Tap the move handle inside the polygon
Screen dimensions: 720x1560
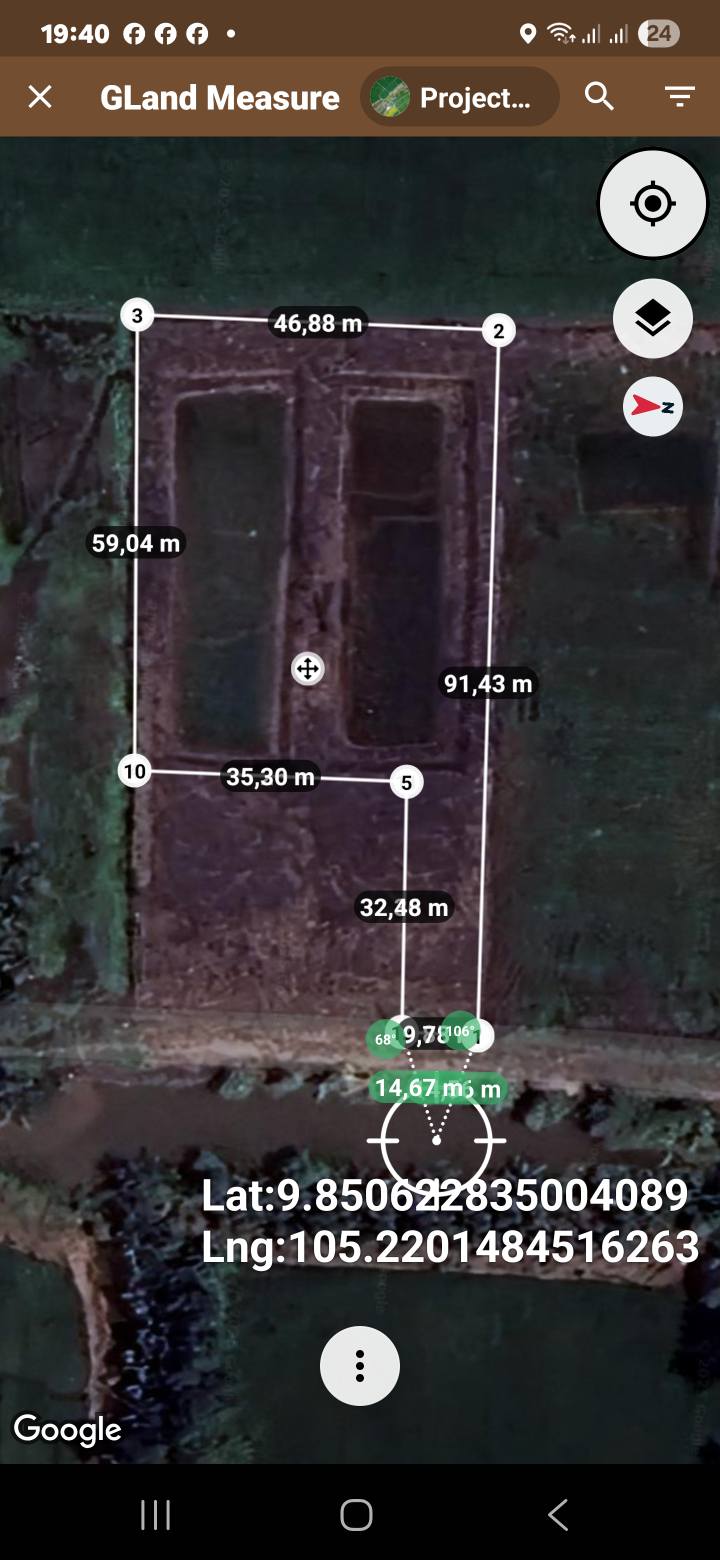pyautogui.click(x=307, y=669)
